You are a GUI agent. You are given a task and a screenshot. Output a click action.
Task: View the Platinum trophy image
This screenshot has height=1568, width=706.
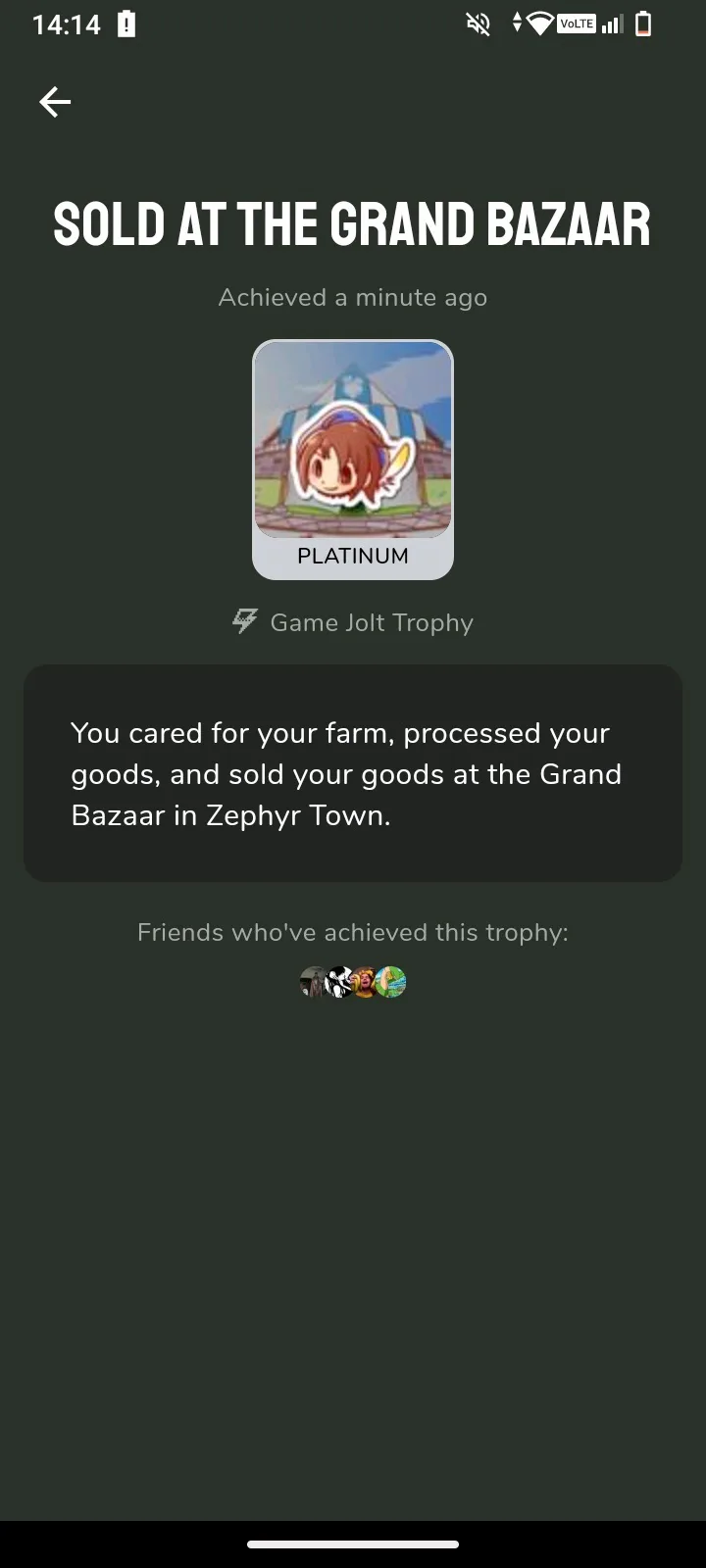tap(353, 460)
